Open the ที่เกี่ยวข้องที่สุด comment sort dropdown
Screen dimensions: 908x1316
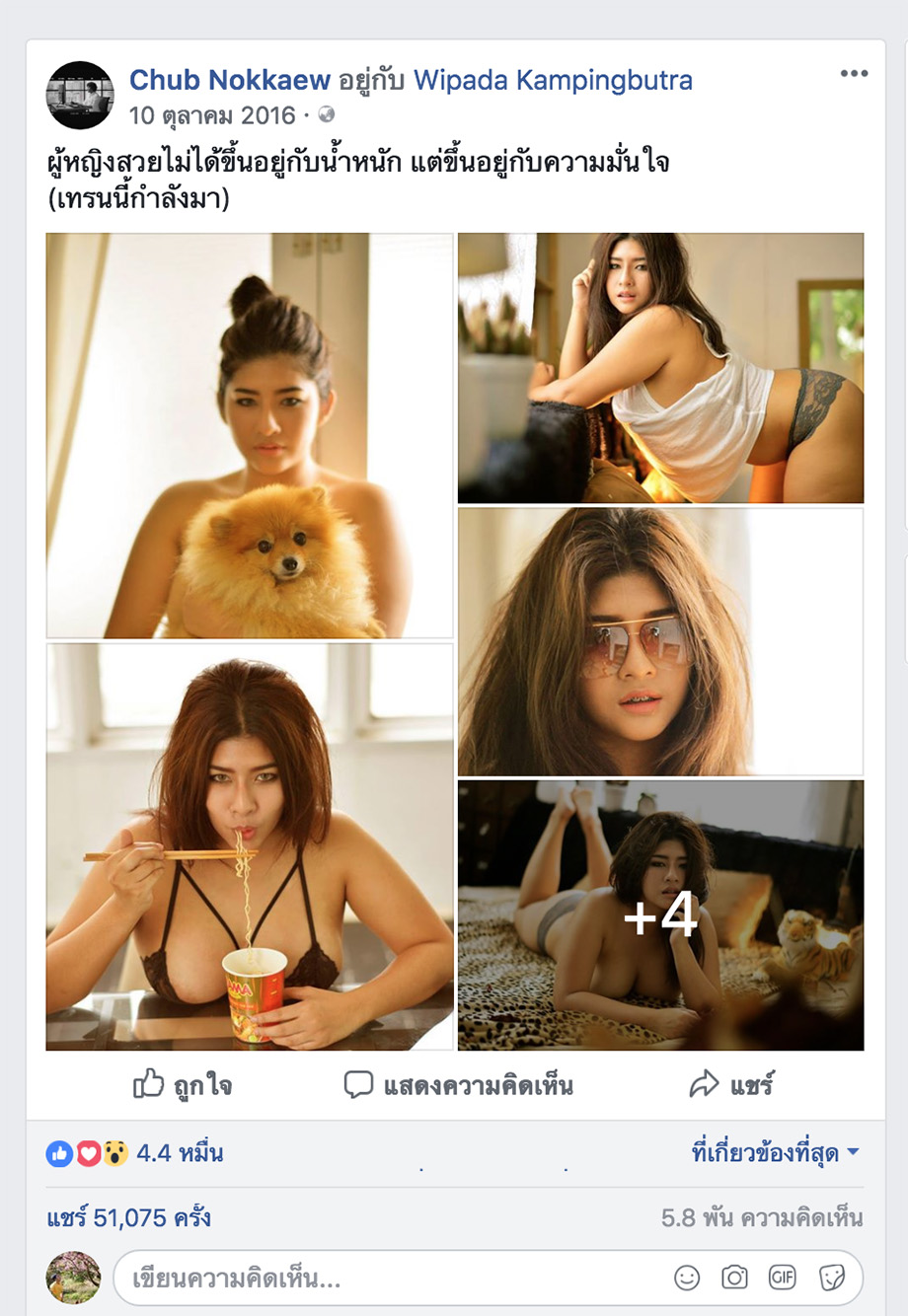(775, 1152)
